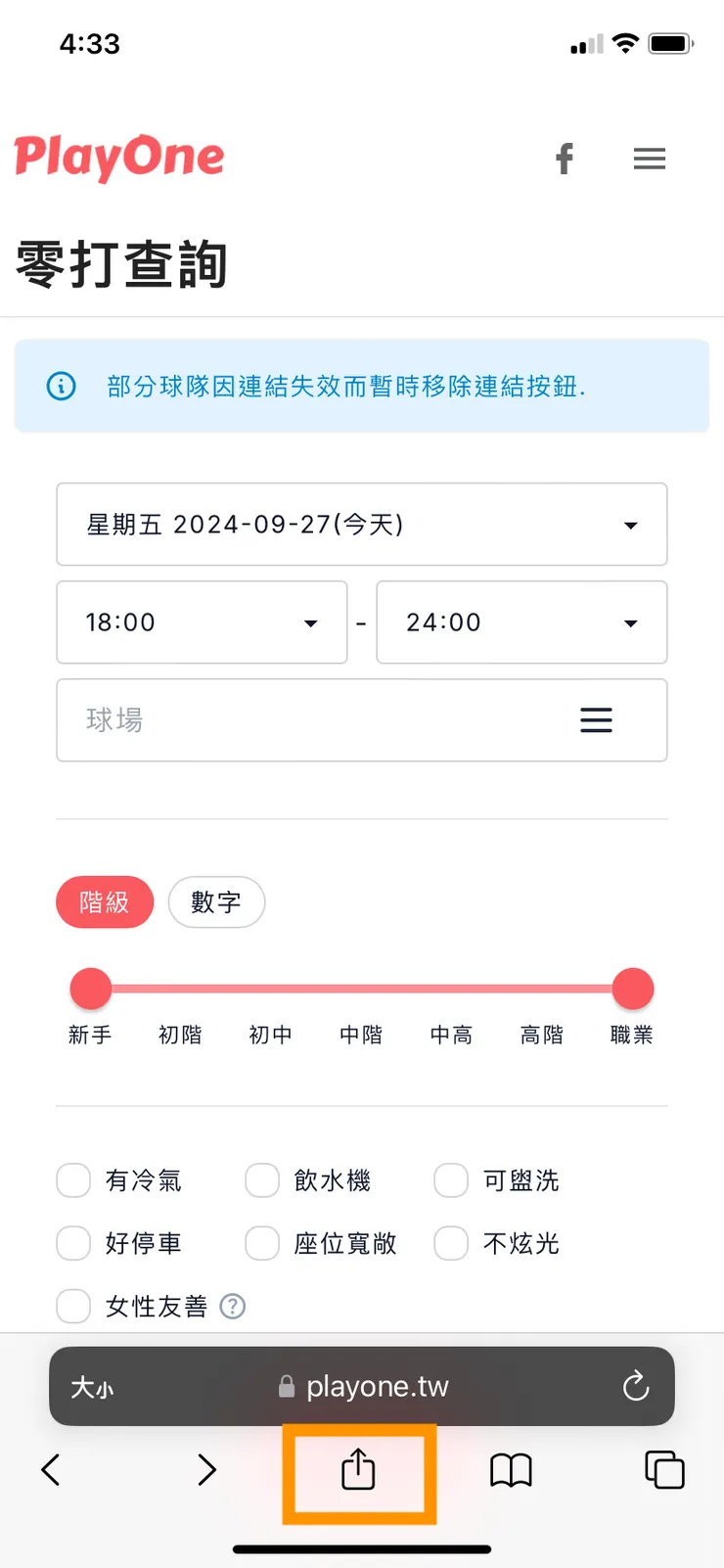Open the hamburger navigation menu
724x1568 pixels.
click(650, 158)
